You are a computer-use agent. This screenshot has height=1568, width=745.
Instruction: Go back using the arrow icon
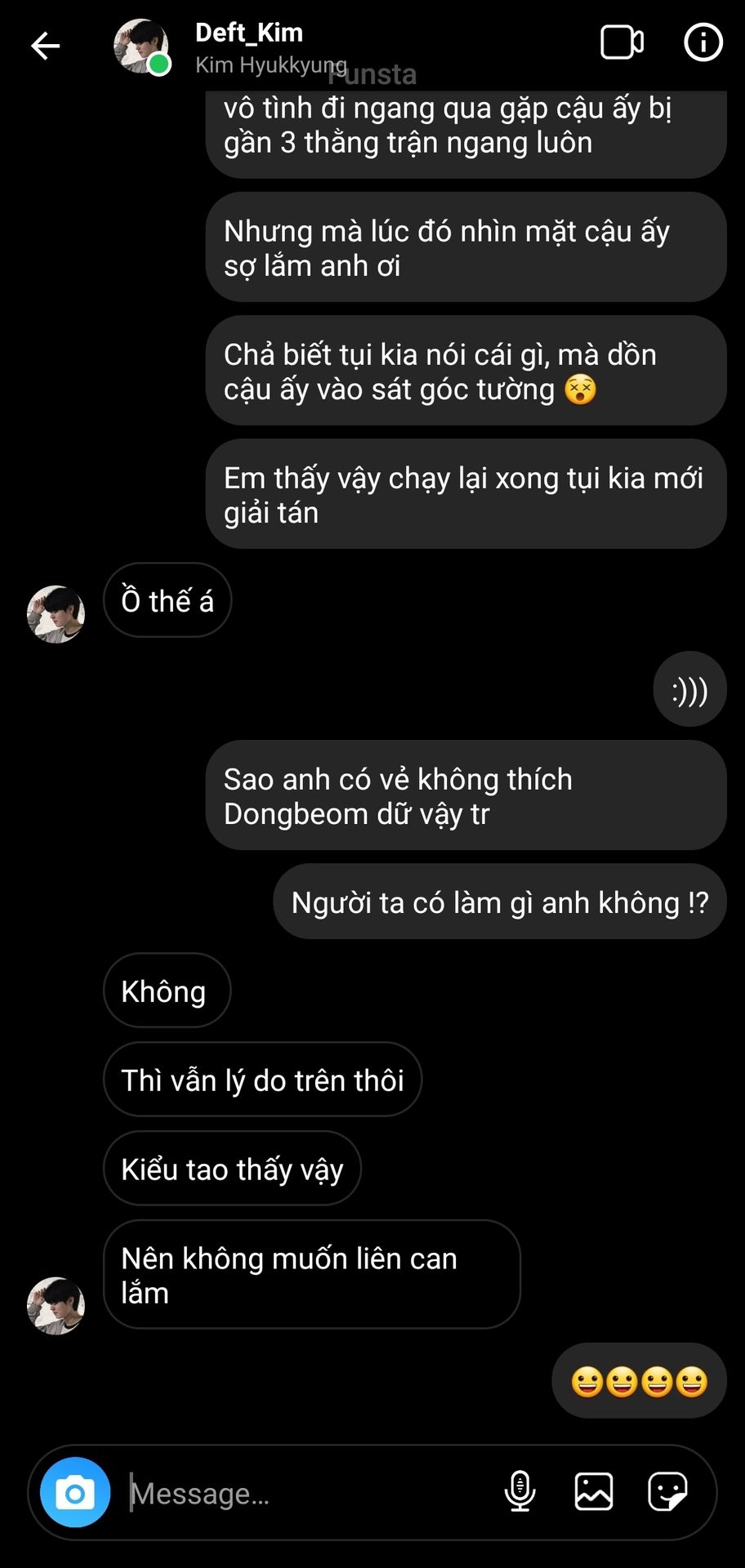click(46, 46)
